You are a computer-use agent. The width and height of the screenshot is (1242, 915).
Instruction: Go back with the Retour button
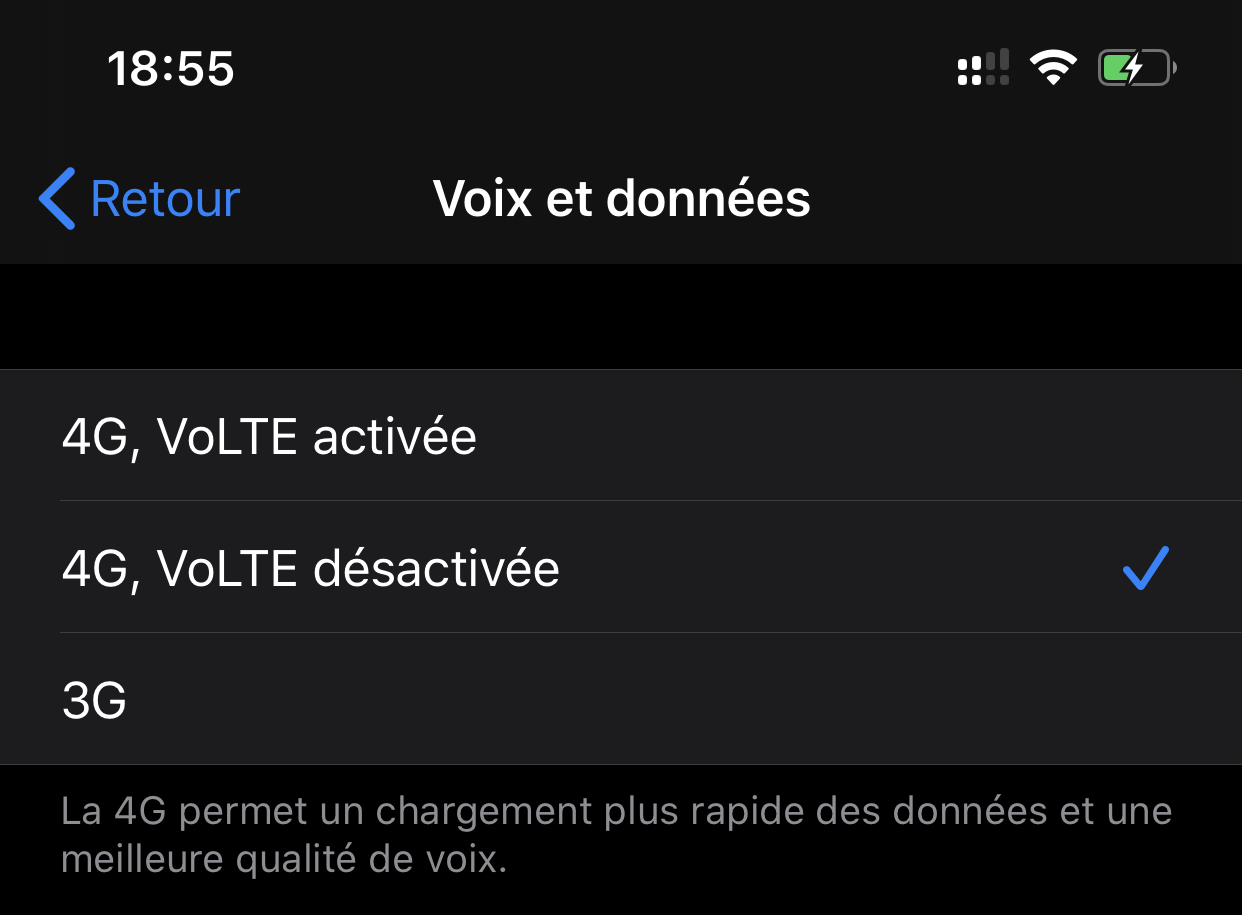pos(140,199)
